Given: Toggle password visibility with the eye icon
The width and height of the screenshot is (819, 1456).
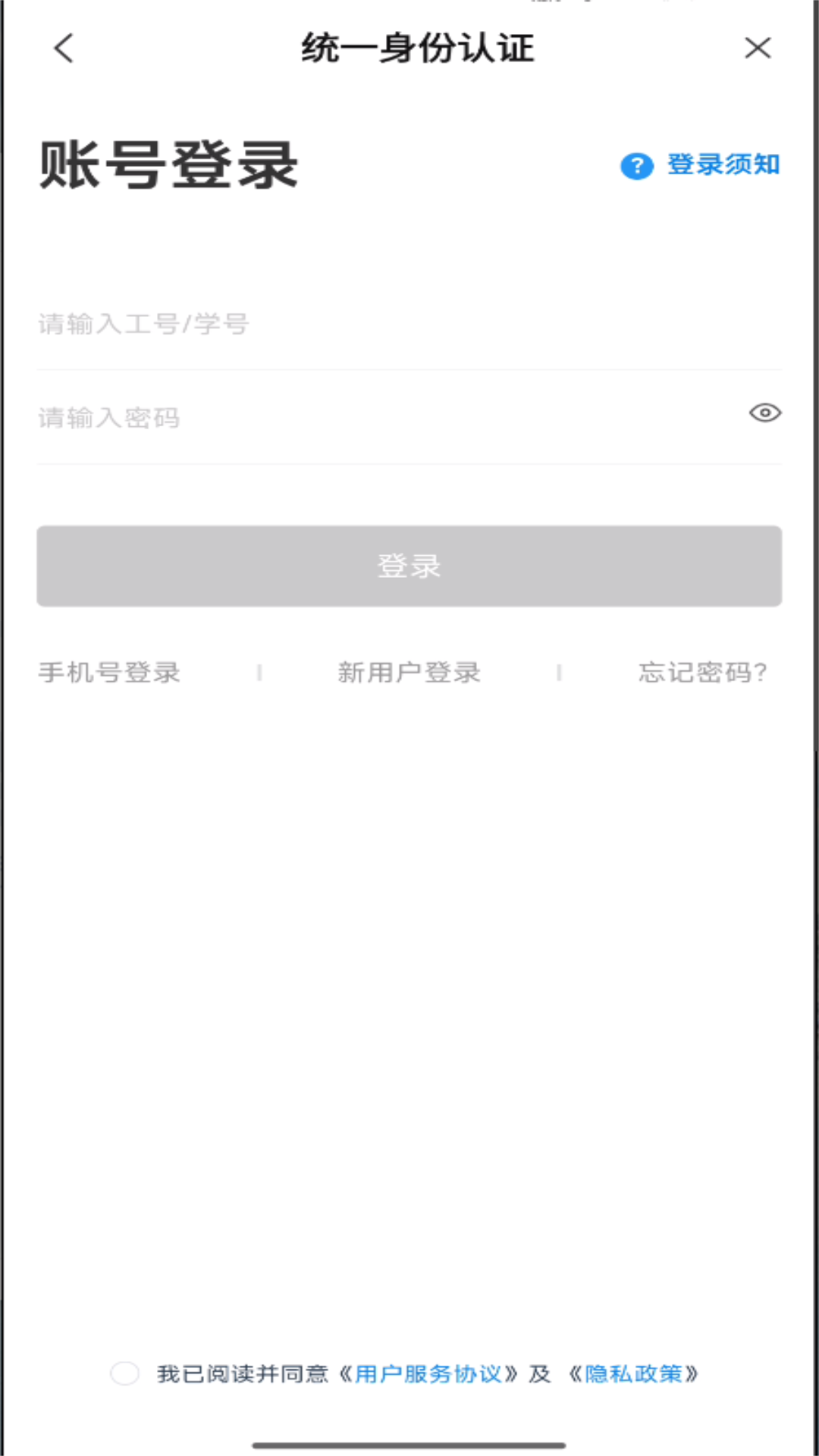Looking at the screenshot, I should point(764,413).
